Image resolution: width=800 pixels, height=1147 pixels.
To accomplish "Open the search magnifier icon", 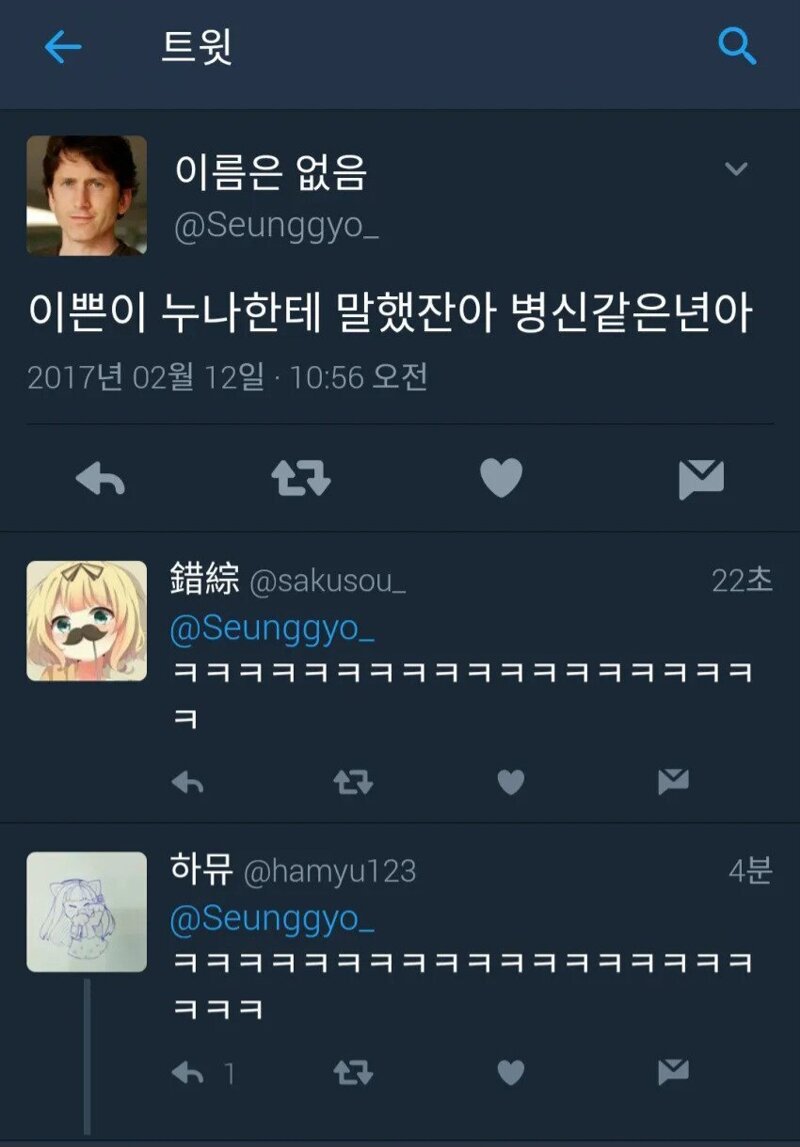I will pos(737,46).
